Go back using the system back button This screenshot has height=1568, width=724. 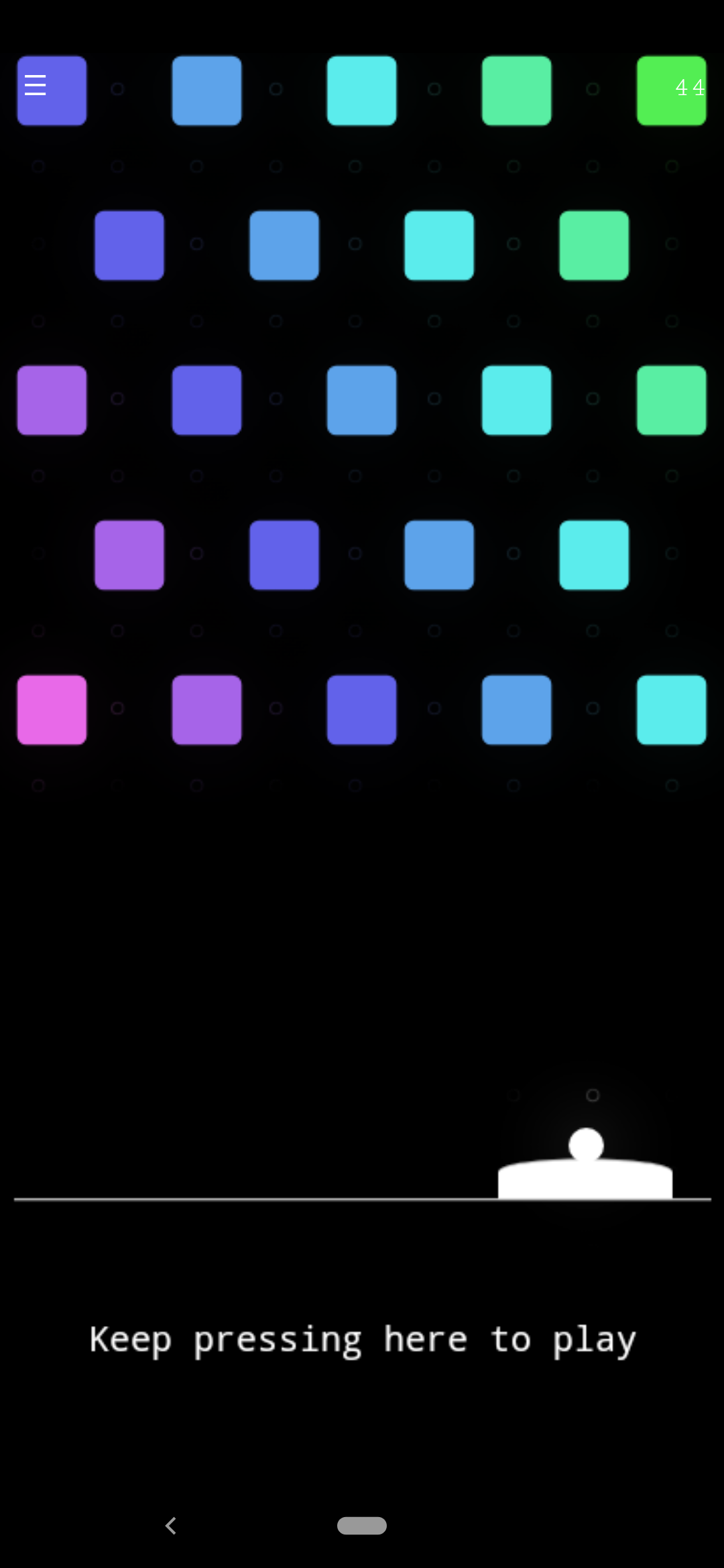(x=171, y=1526)
